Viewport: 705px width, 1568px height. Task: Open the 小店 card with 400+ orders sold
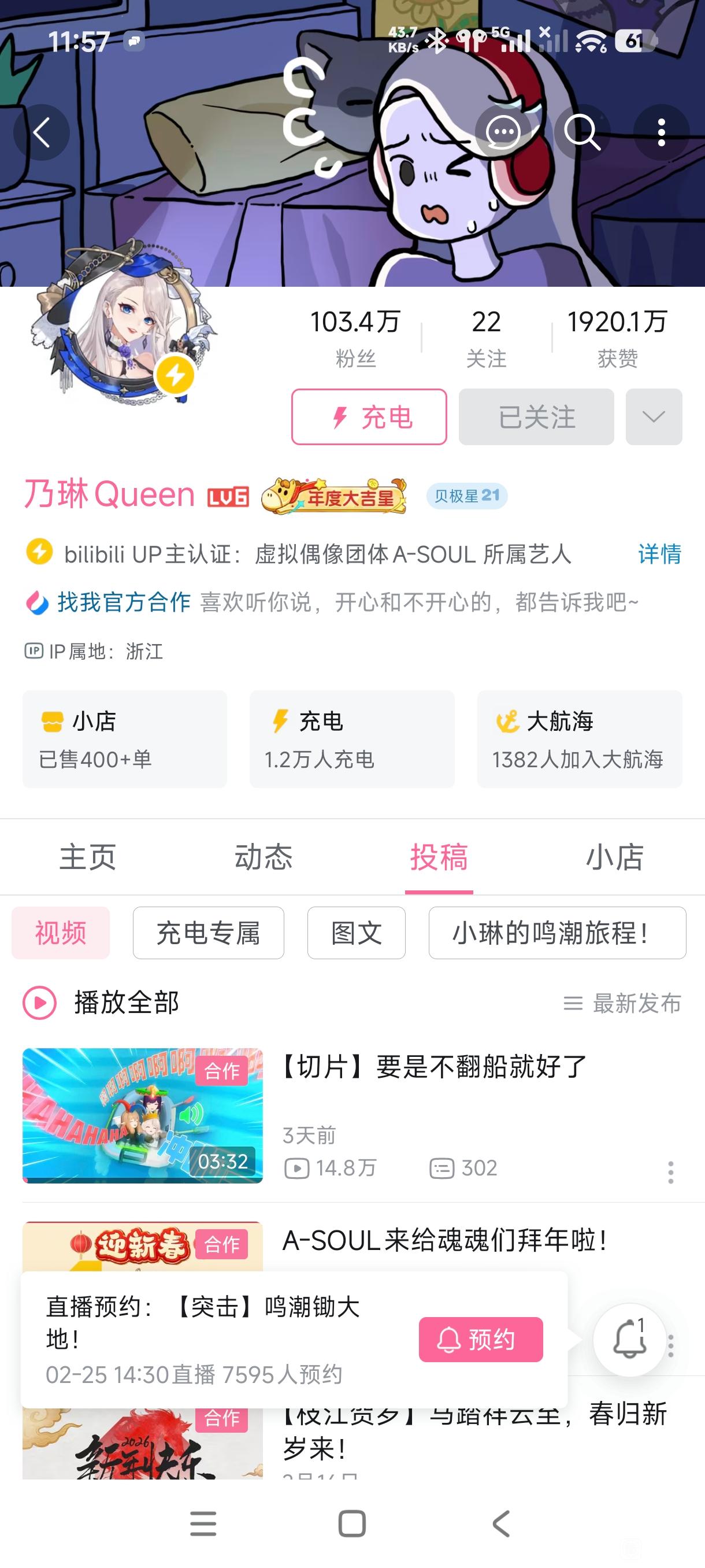125,738
